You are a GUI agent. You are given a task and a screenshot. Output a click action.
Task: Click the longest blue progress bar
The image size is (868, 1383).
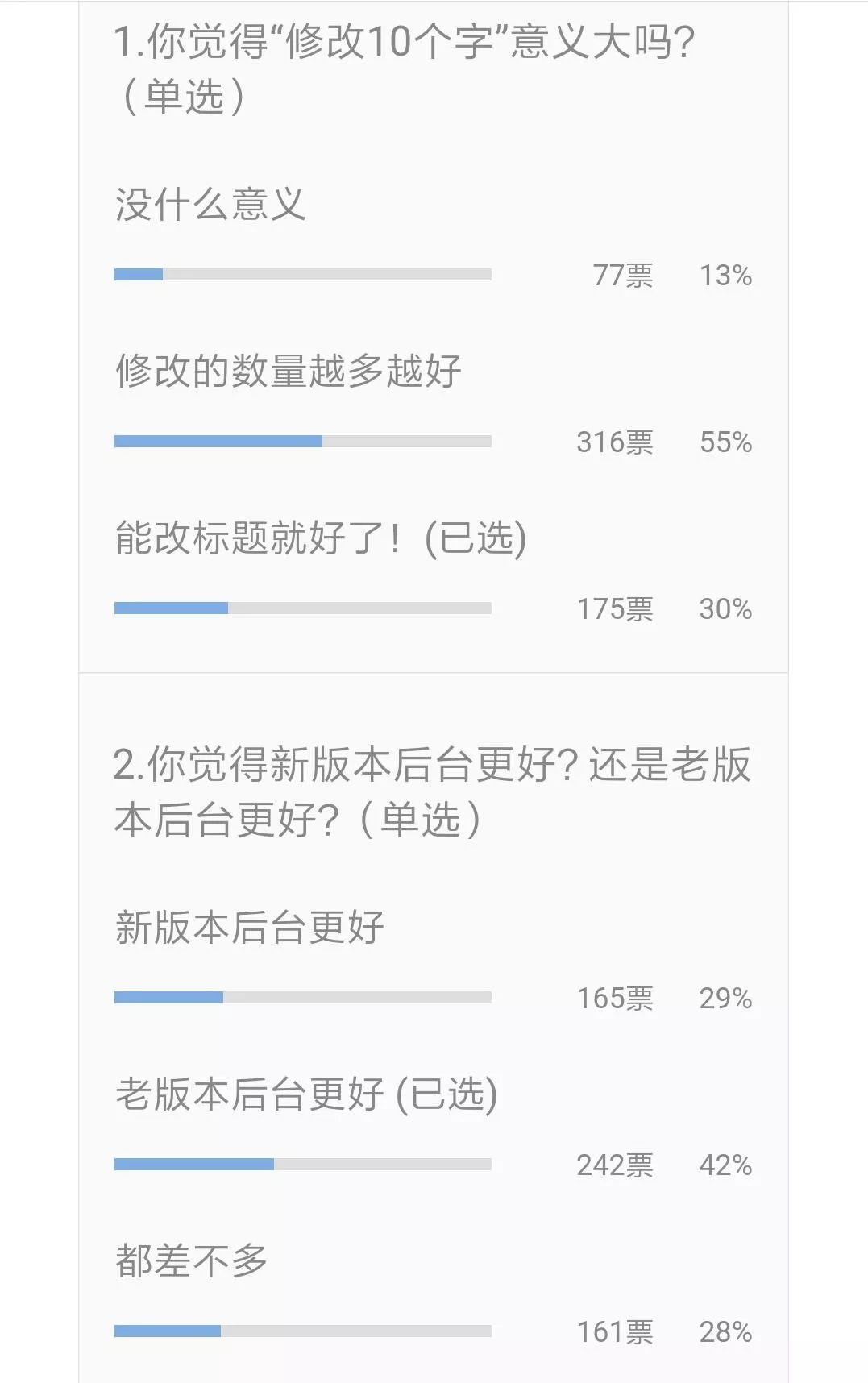coord(304,442)
